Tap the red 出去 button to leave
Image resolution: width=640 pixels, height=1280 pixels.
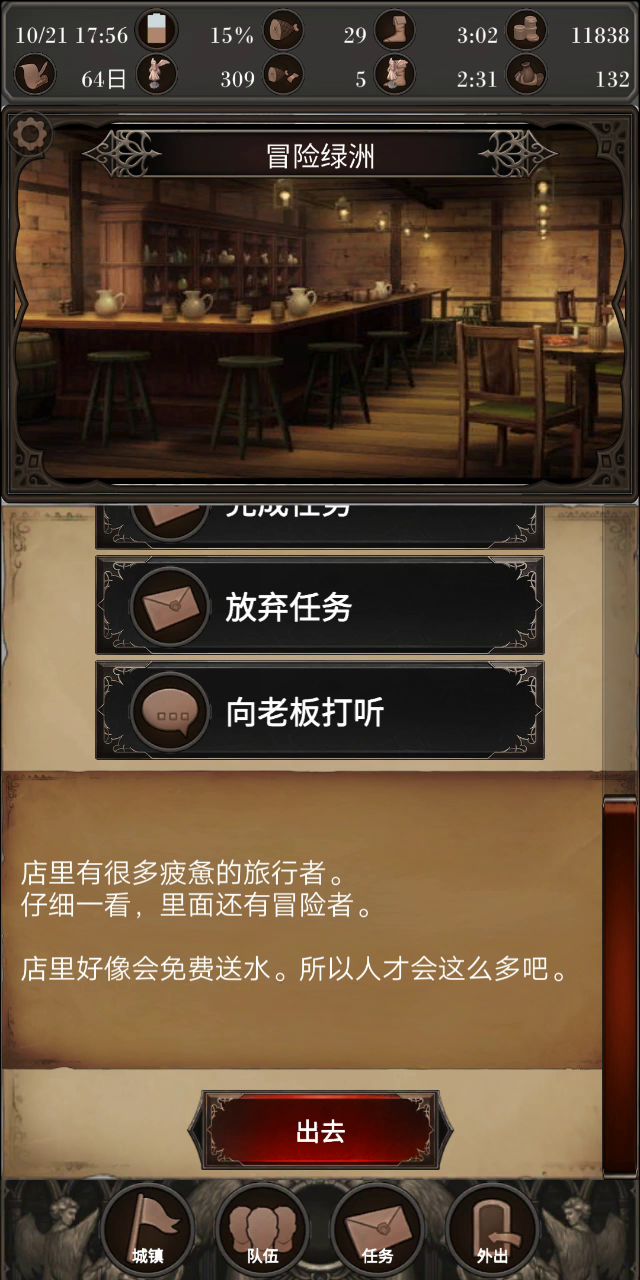(x=320, y=1131)
